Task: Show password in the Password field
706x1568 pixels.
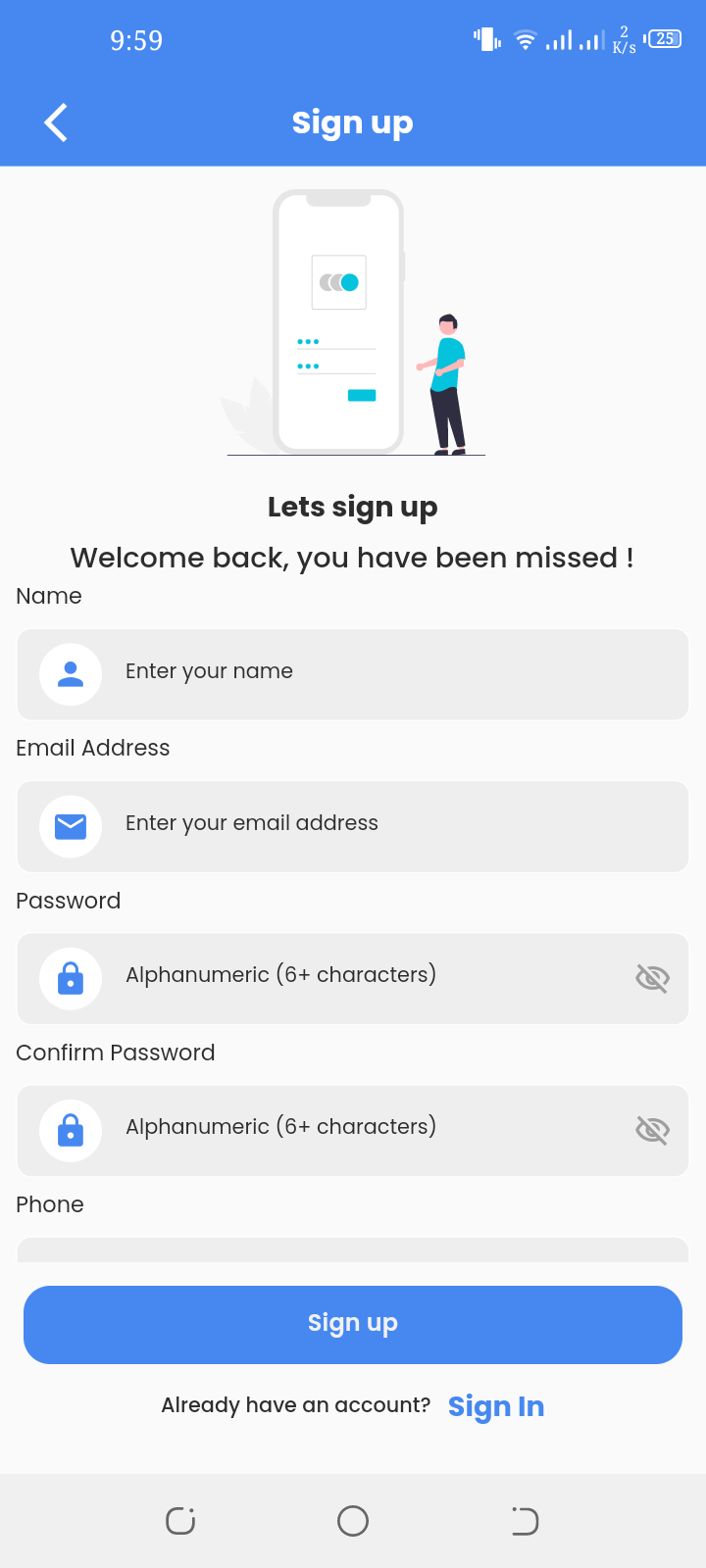Action: pos(652,977)
